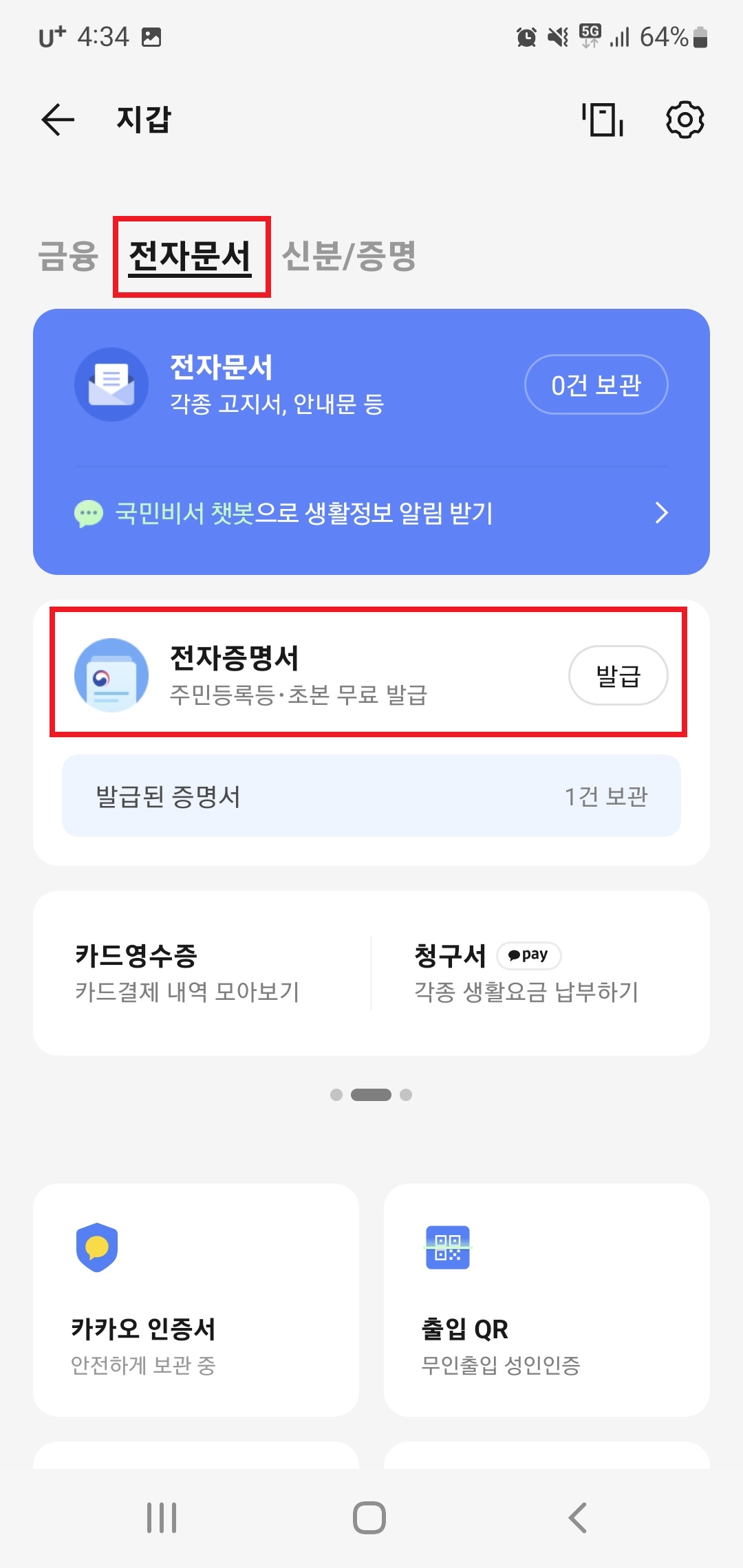Tap the 전자증명서 government document icon
The height and width of the screenshot is (1568, 743).
(112, 675)
